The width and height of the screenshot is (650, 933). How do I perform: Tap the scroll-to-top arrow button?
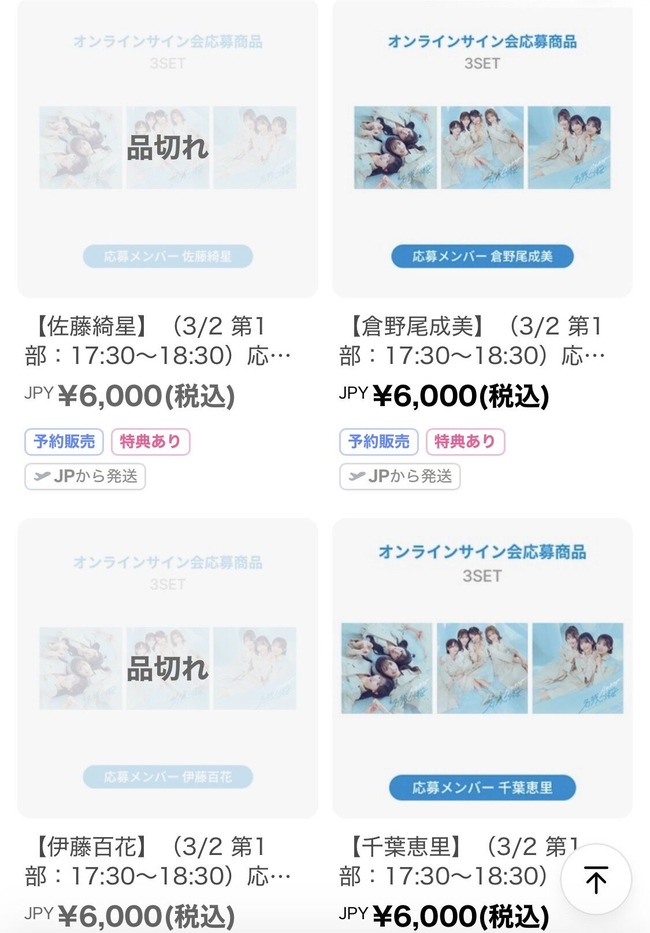[x=595, y=880]
